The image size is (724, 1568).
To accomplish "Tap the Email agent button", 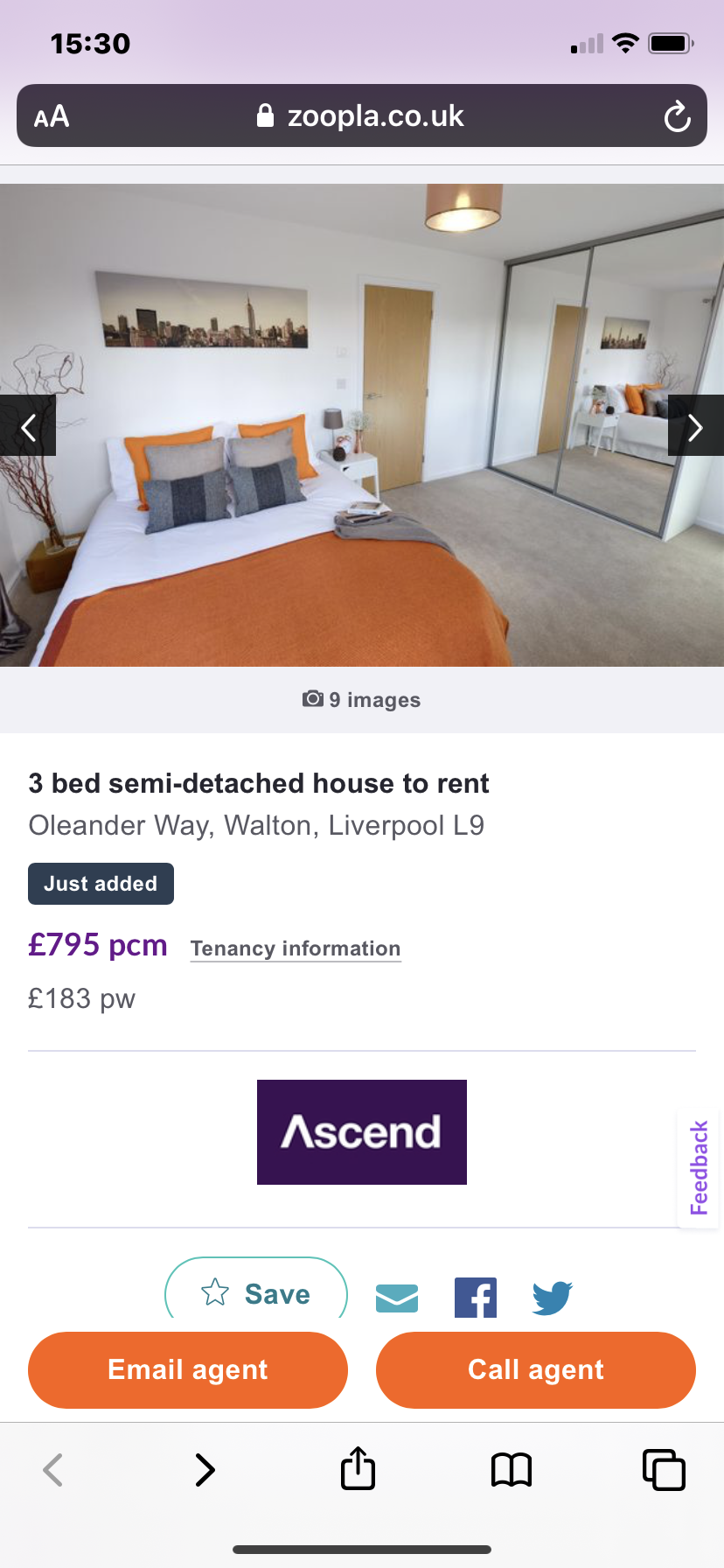I will point(188,1369).
